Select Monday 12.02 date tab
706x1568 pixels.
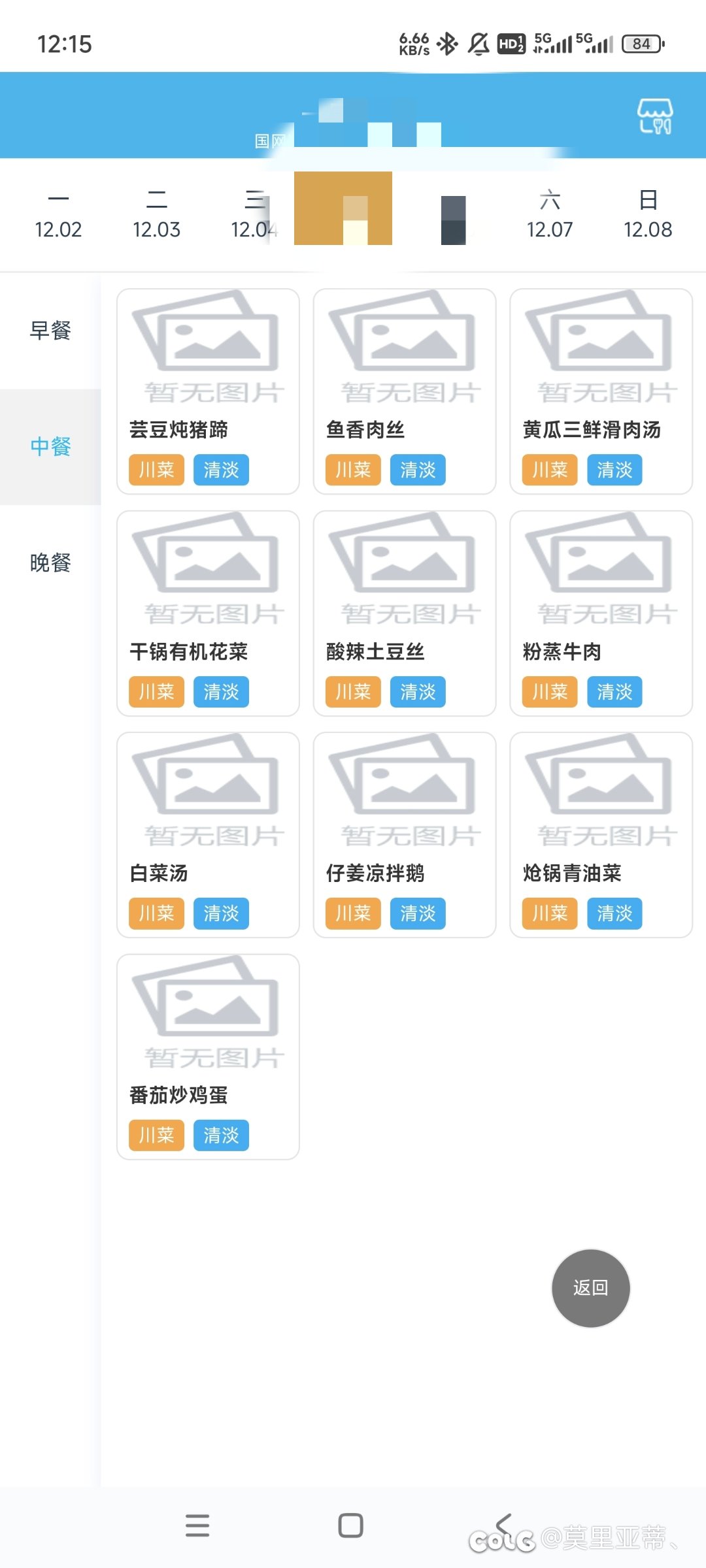click(58, 216)
